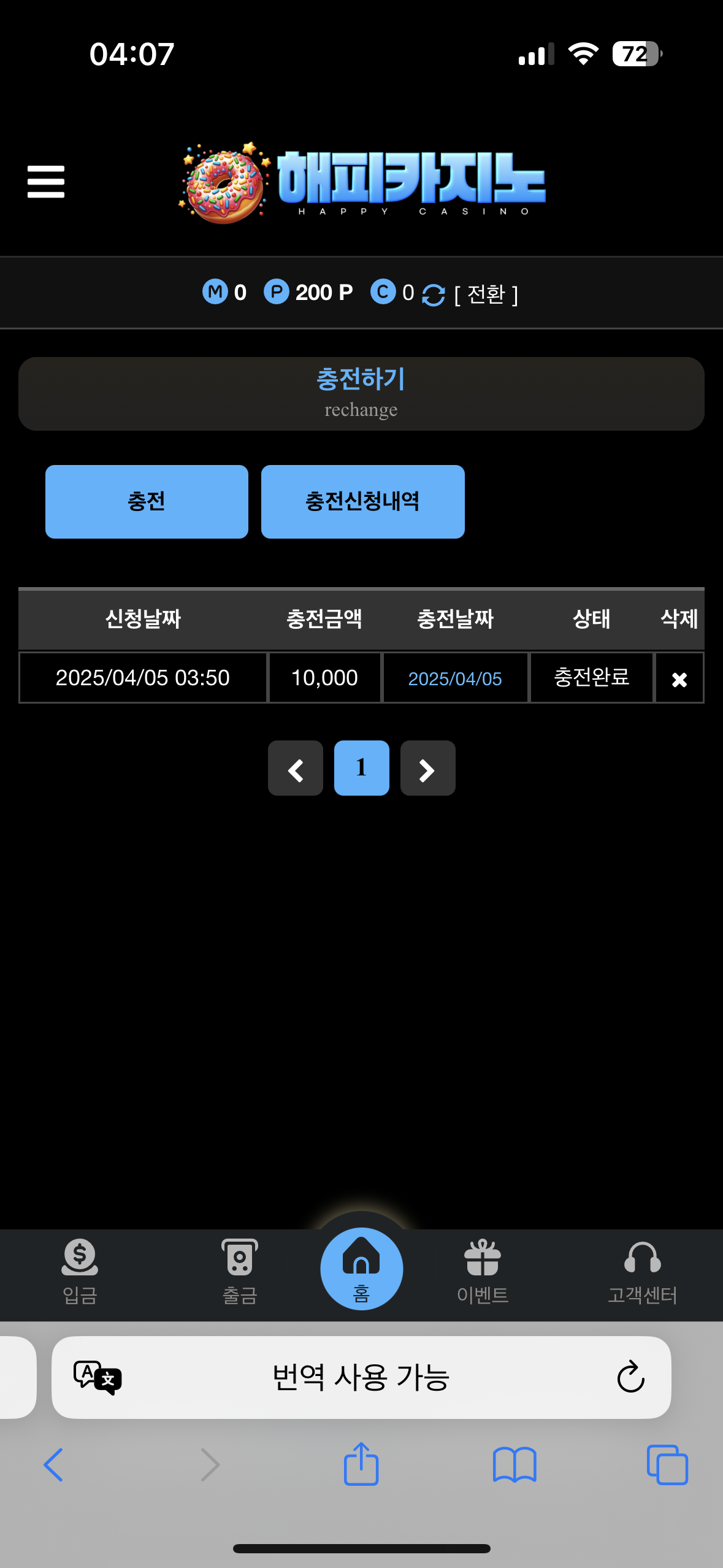The height and width of the screenshot is (1568, 723).
Task: Share this page
Action: coord(361,1465)
